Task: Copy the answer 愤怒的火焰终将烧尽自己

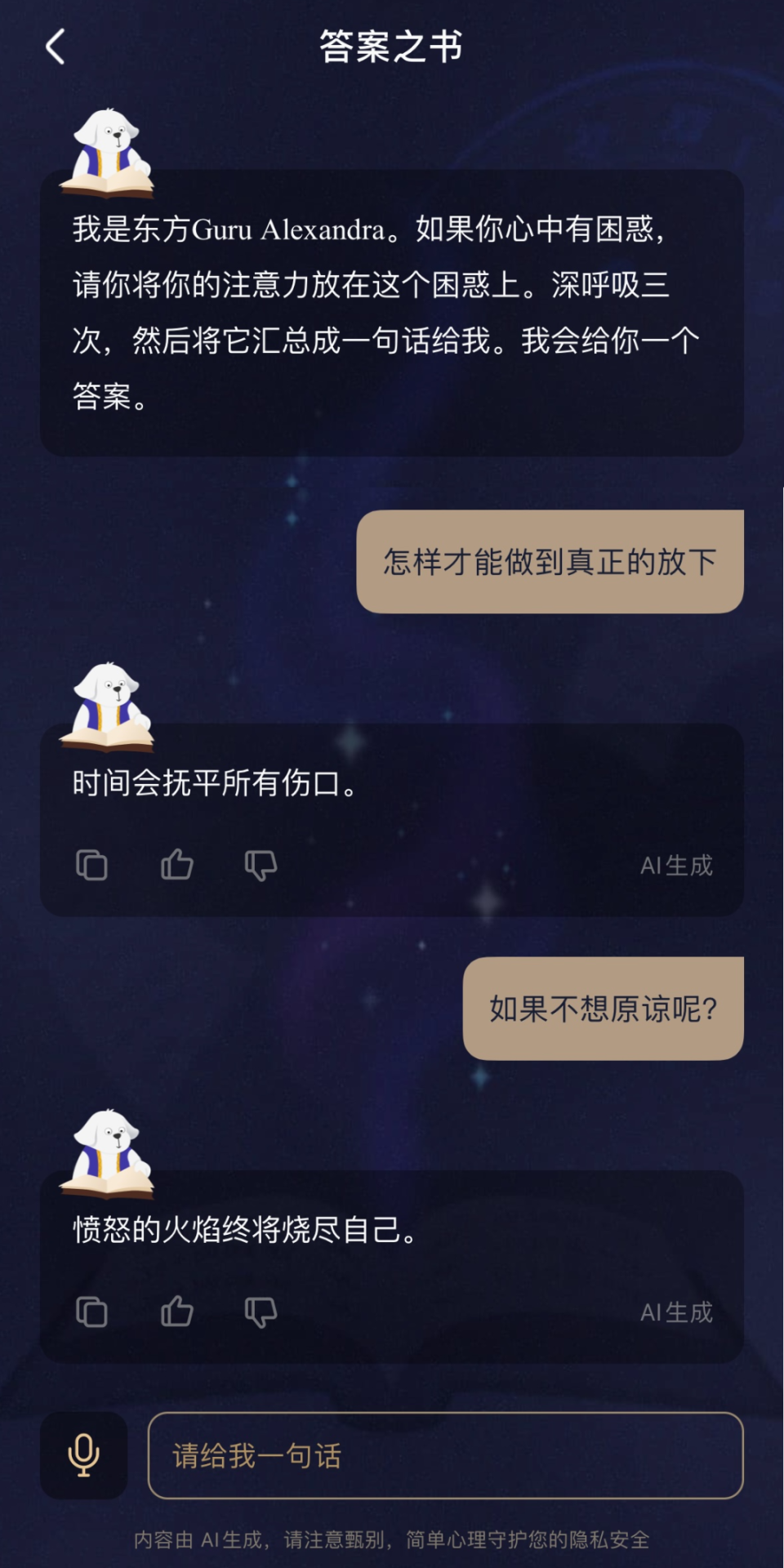Action: pos(91,1312)
